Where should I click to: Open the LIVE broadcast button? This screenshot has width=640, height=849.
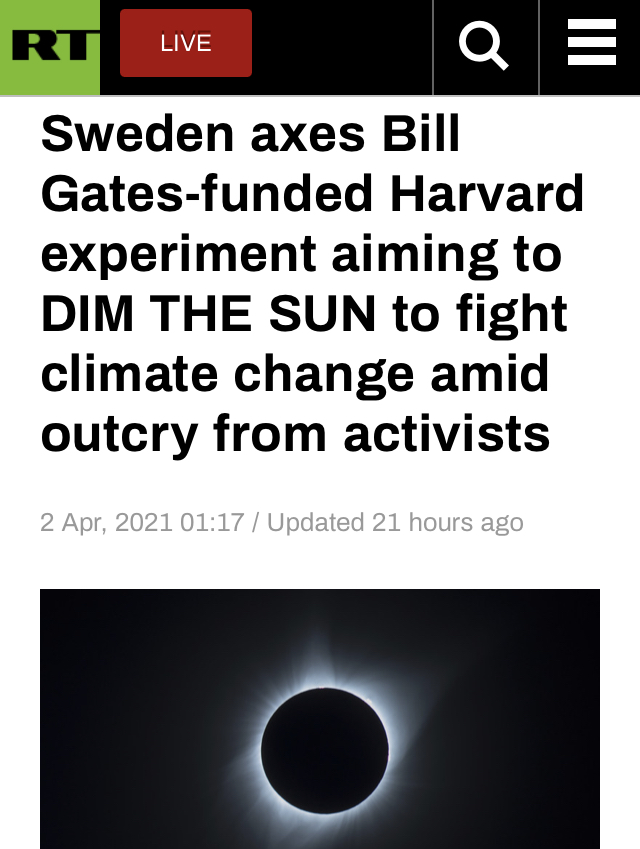pyautogui.click(x=186, y=44)
